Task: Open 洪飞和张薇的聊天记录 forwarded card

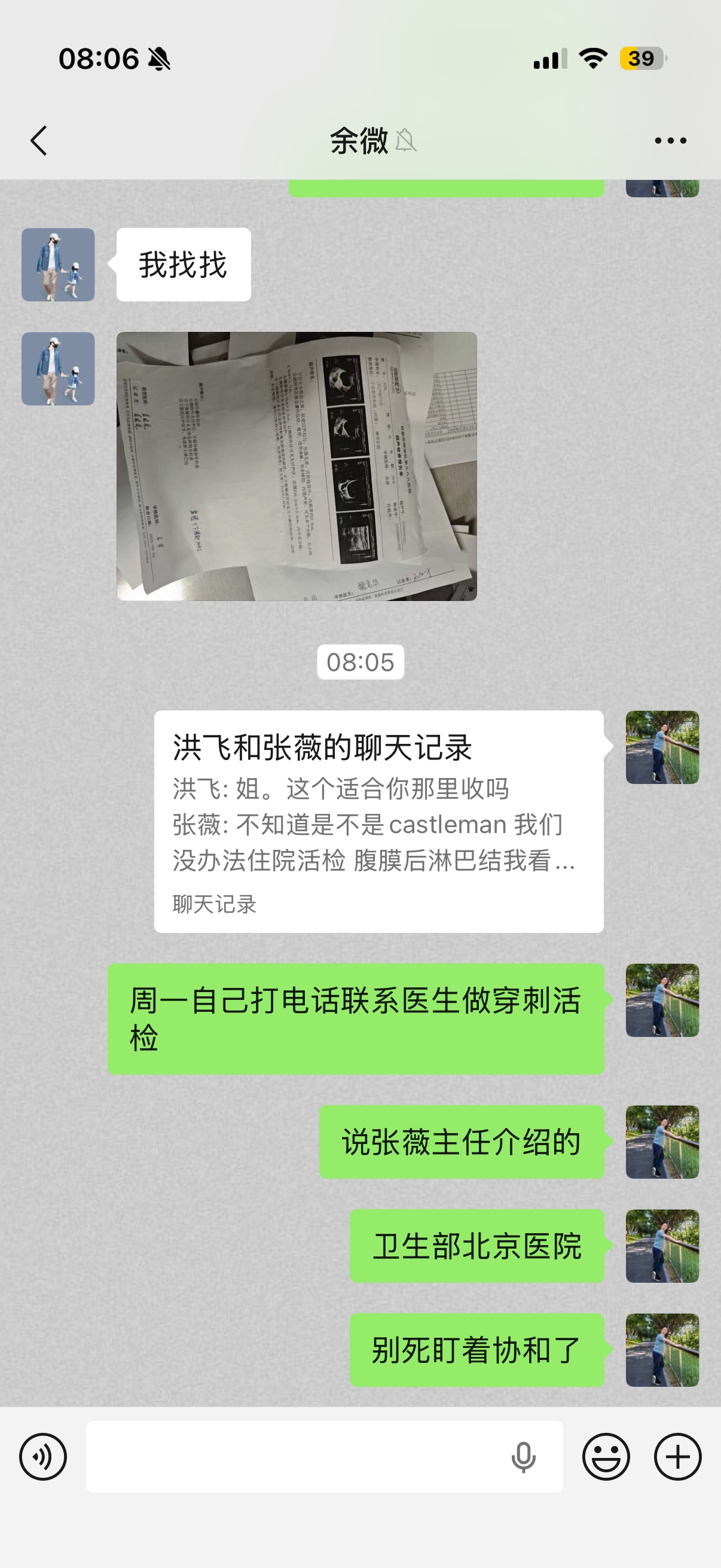Action: point(378,820)
